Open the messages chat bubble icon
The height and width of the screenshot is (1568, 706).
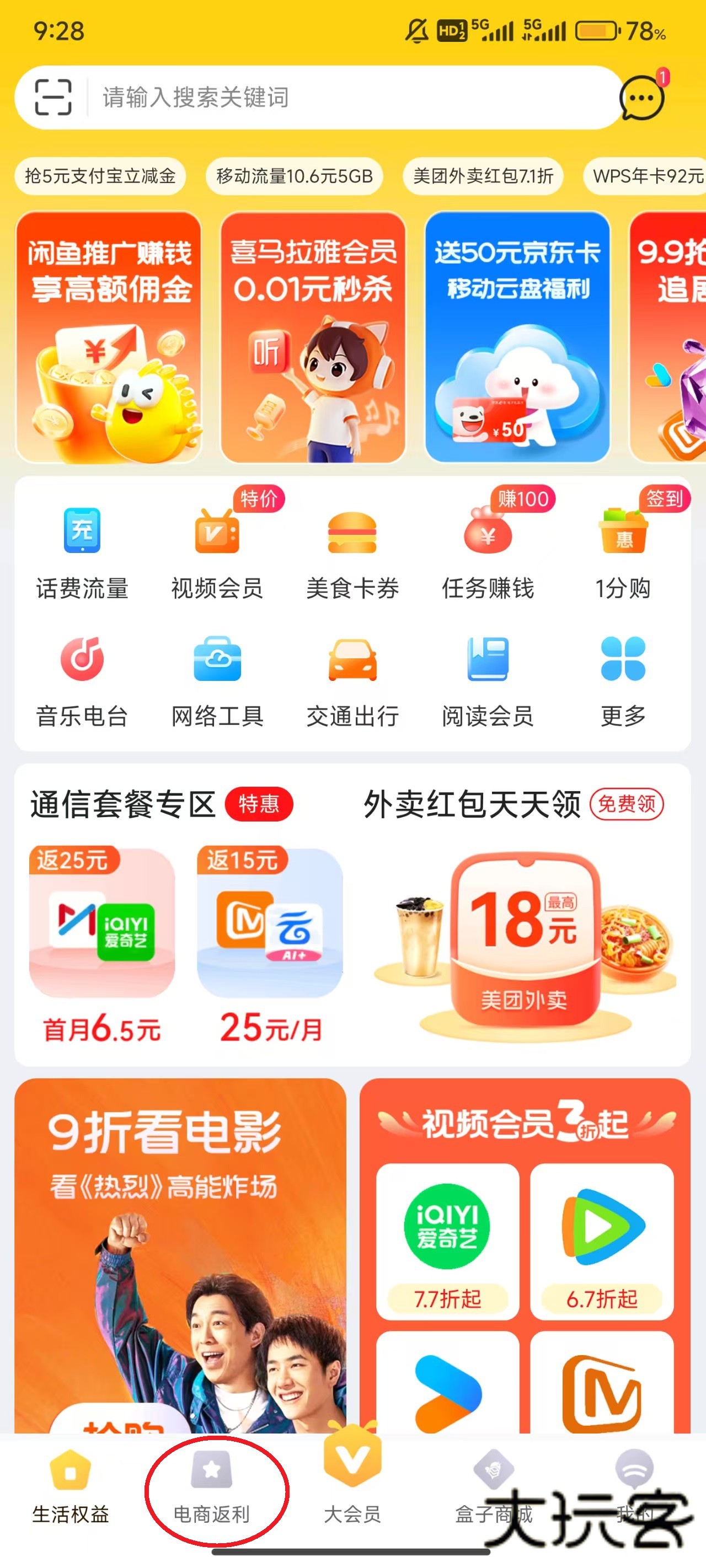[641, 98]
